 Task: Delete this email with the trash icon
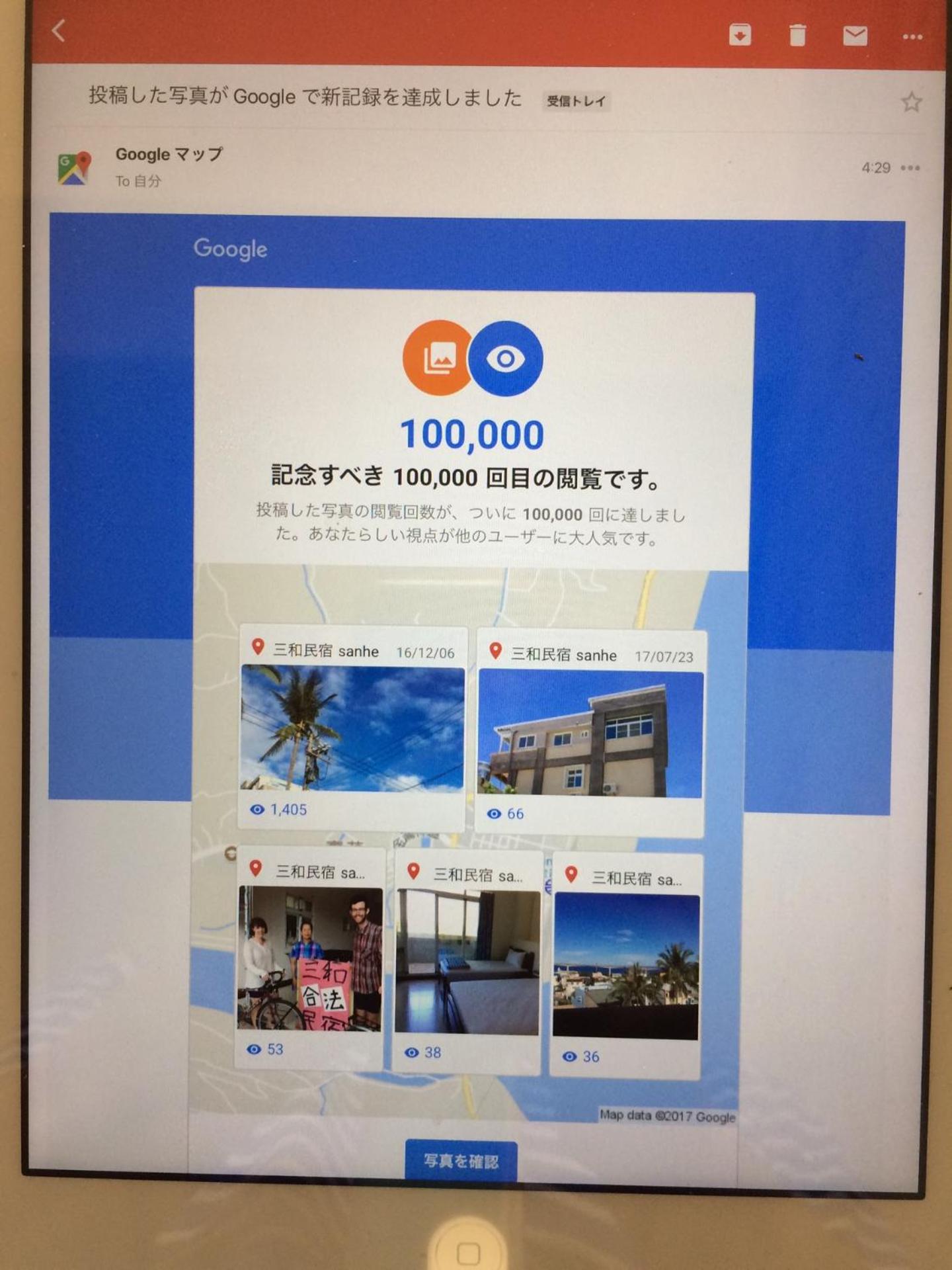click(797, 35)
